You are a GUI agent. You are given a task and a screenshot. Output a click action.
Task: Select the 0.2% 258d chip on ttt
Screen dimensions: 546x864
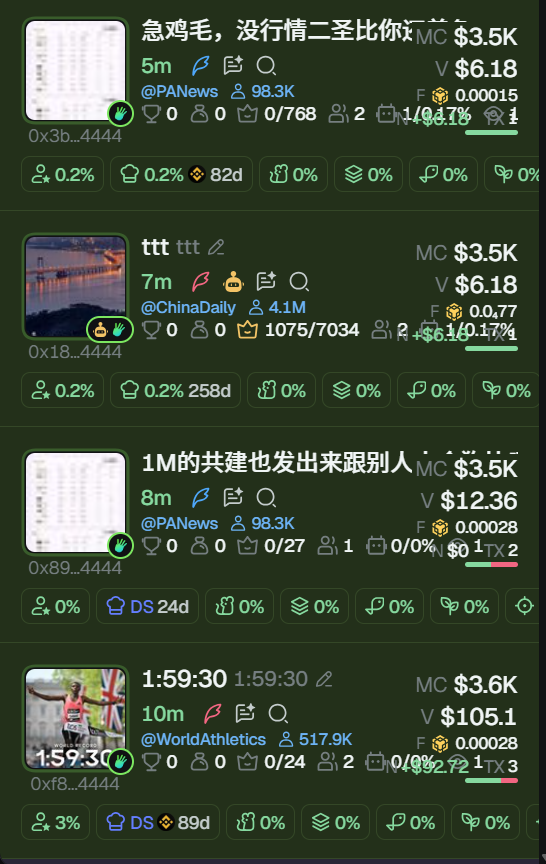pyautogui.click(x=175, y=391)
